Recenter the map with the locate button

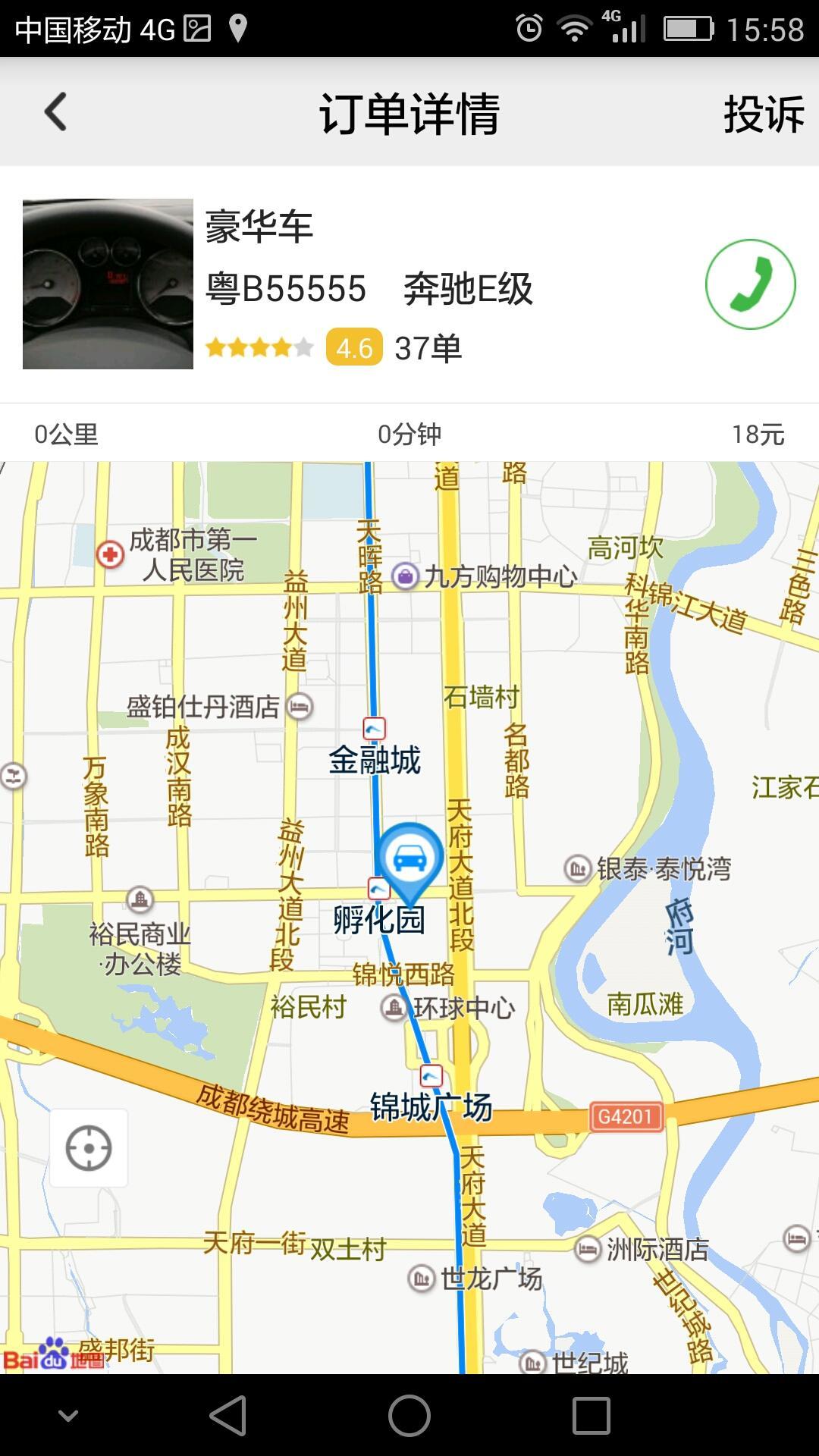click(89, 1147)
